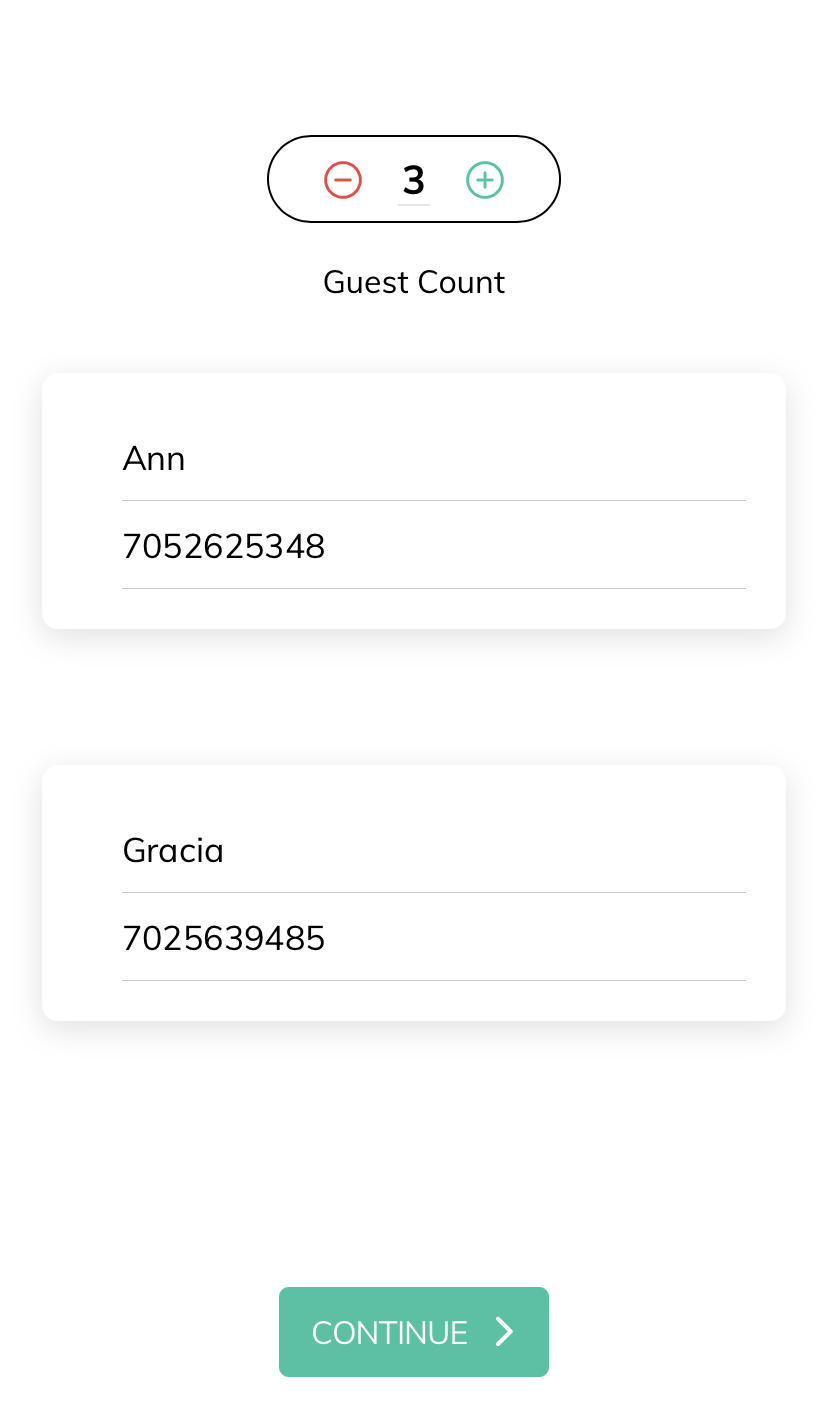
Task: Tap the Continue button
Action: (x=414, y=1332)
